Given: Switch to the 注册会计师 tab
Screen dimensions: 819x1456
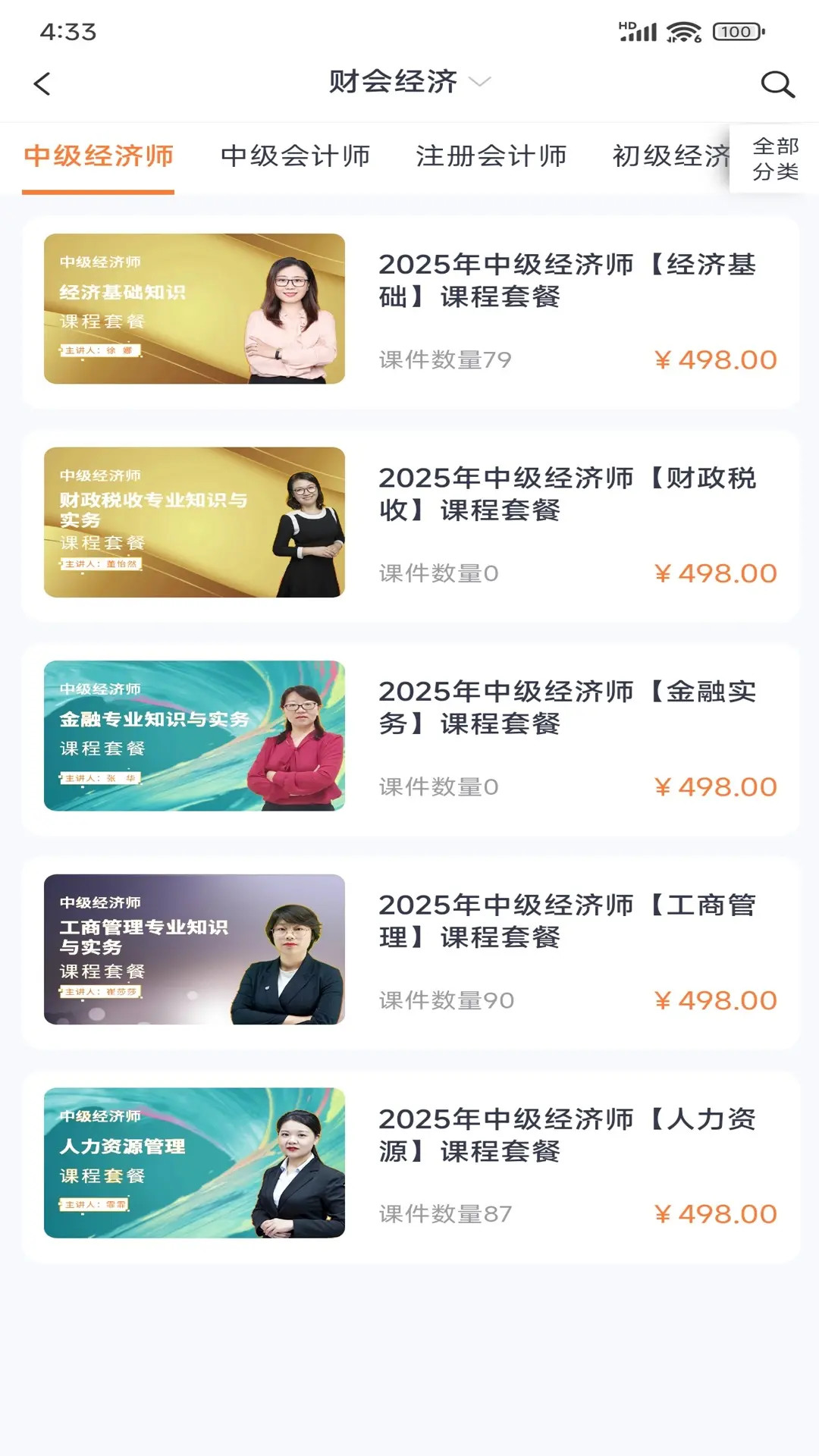Looking at the screenshot, I should (491, 155).
